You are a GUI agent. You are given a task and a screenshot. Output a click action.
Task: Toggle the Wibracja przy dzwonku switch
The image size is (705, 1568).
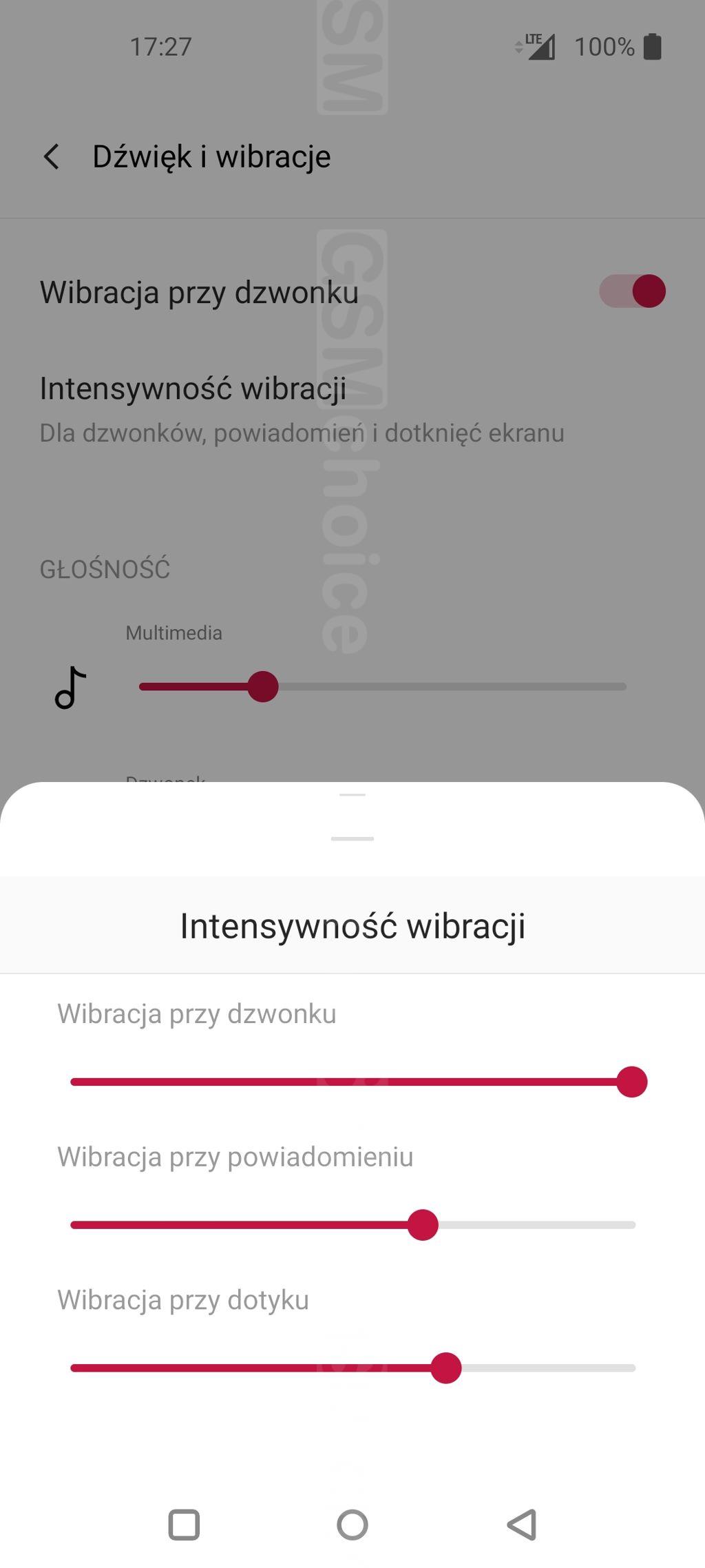632,291
